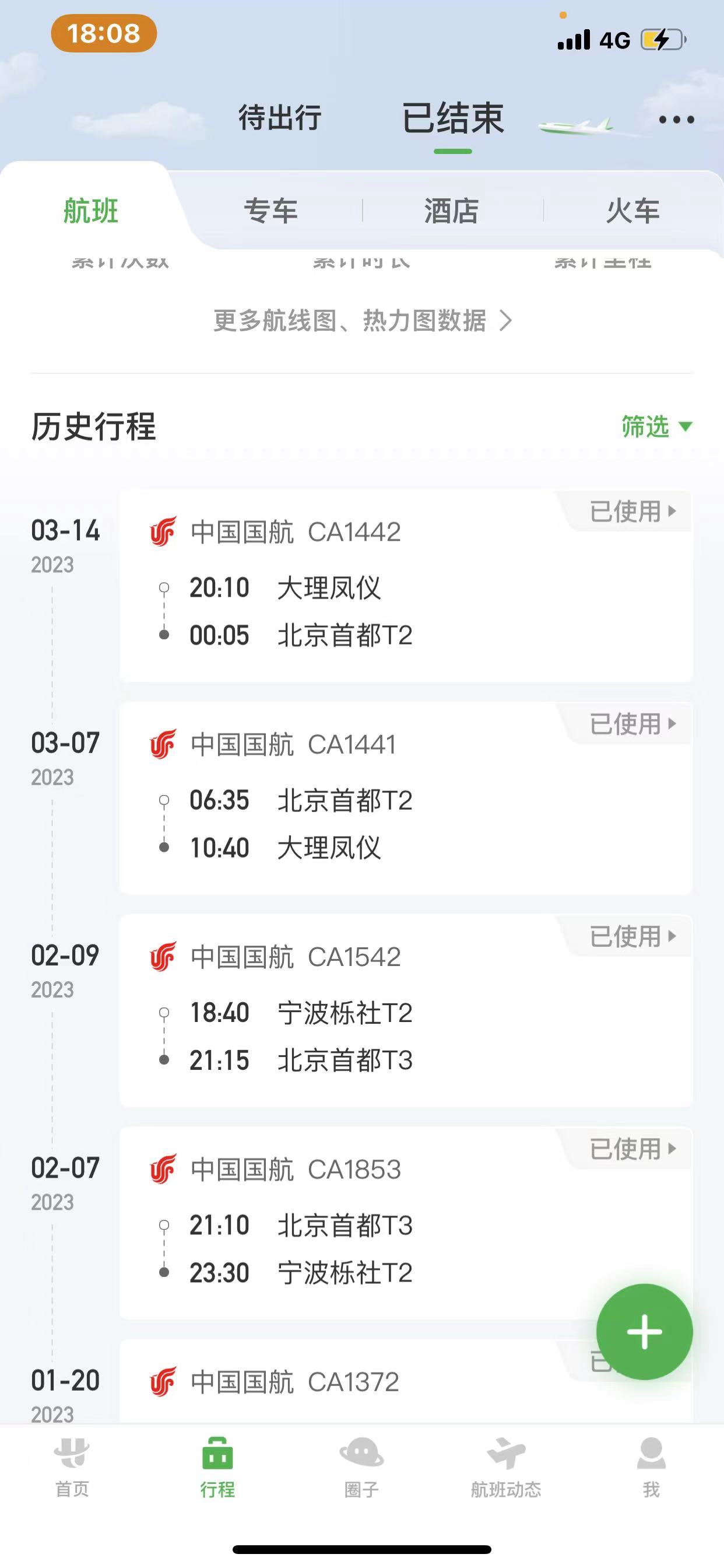Tap 已使用 on the CA1442 card

point(631,512)
